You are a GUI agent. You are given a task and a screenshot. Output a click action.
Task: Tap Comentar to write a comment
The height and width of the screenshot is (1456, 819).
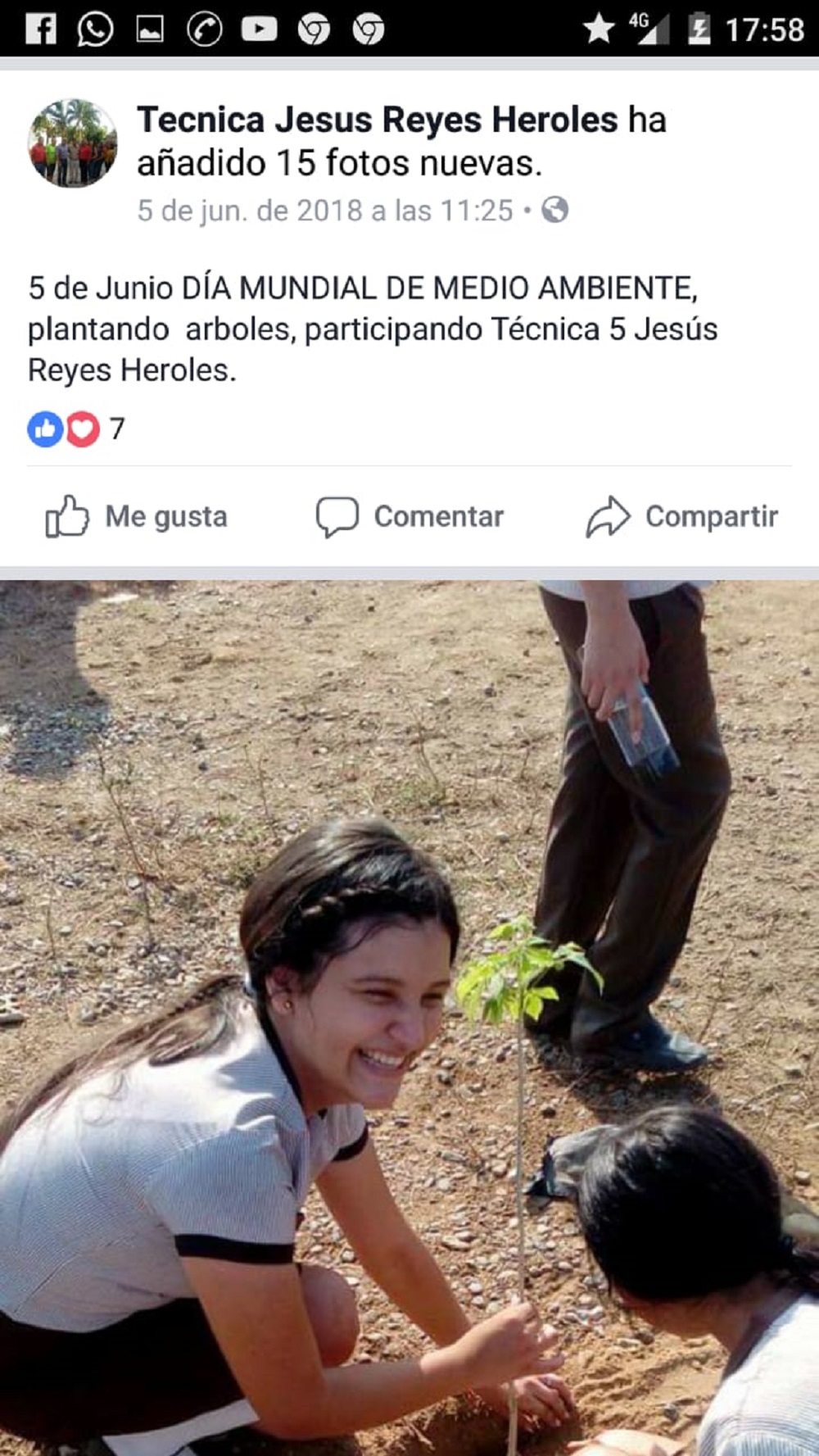[409, 516]
